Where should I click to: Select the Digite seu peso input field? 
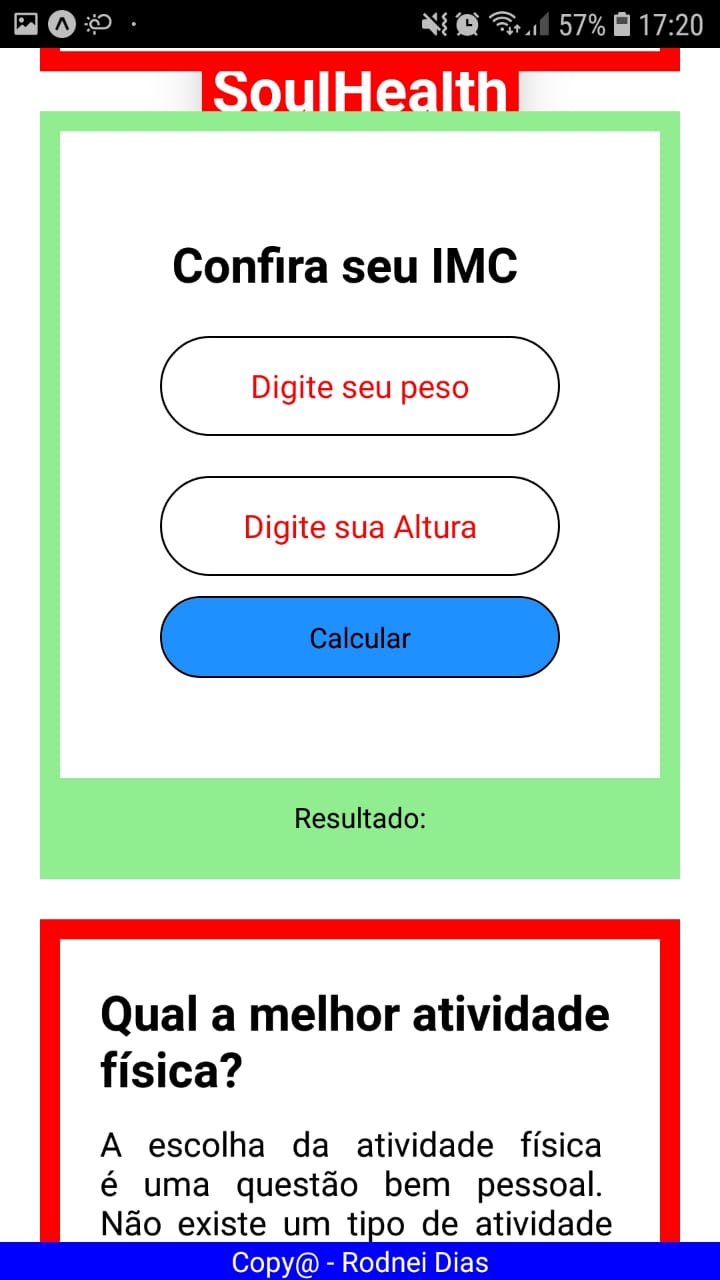pos(360,386)
